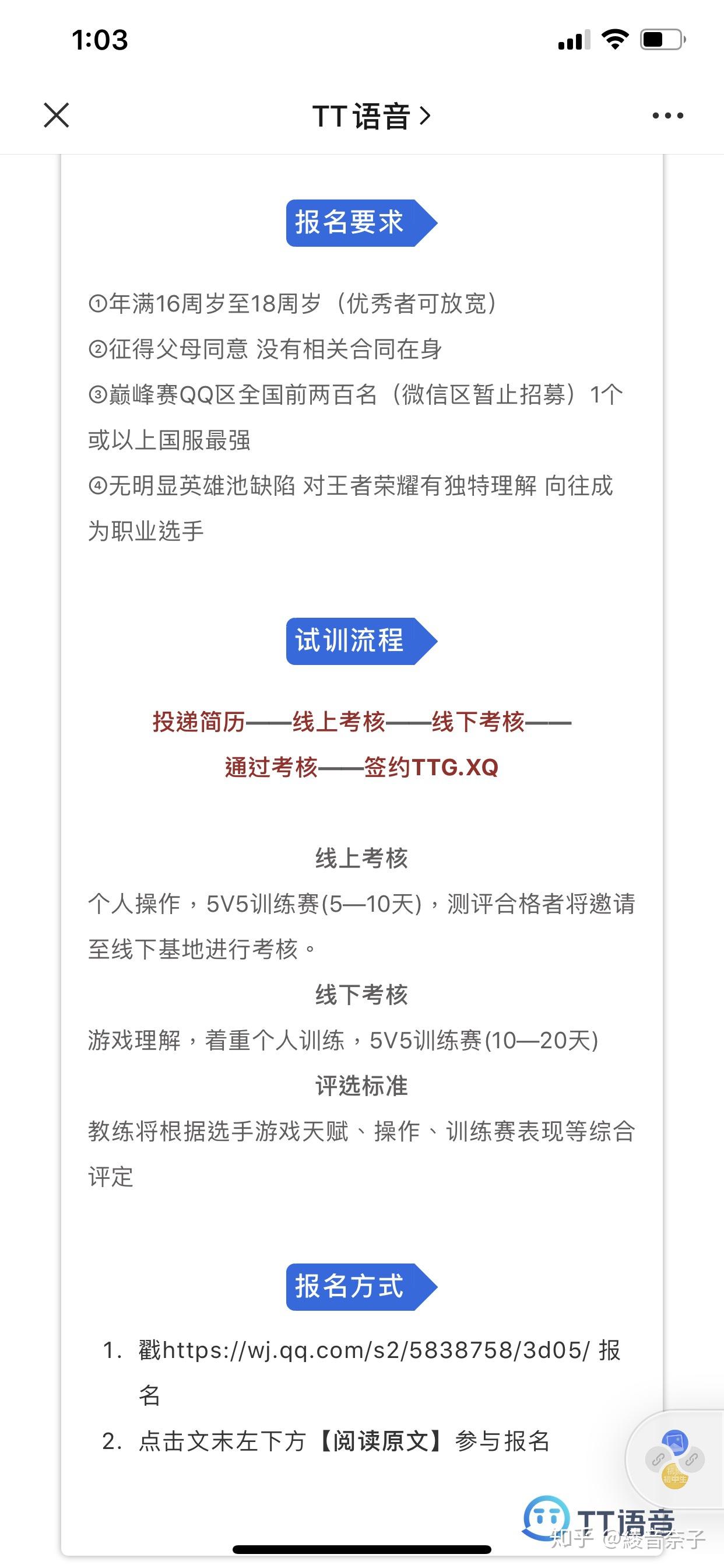Image resolution: width=724 pixels, height=1568 pixels.
Task: Open the TT语音 account title
Action: tap(371, 116)
